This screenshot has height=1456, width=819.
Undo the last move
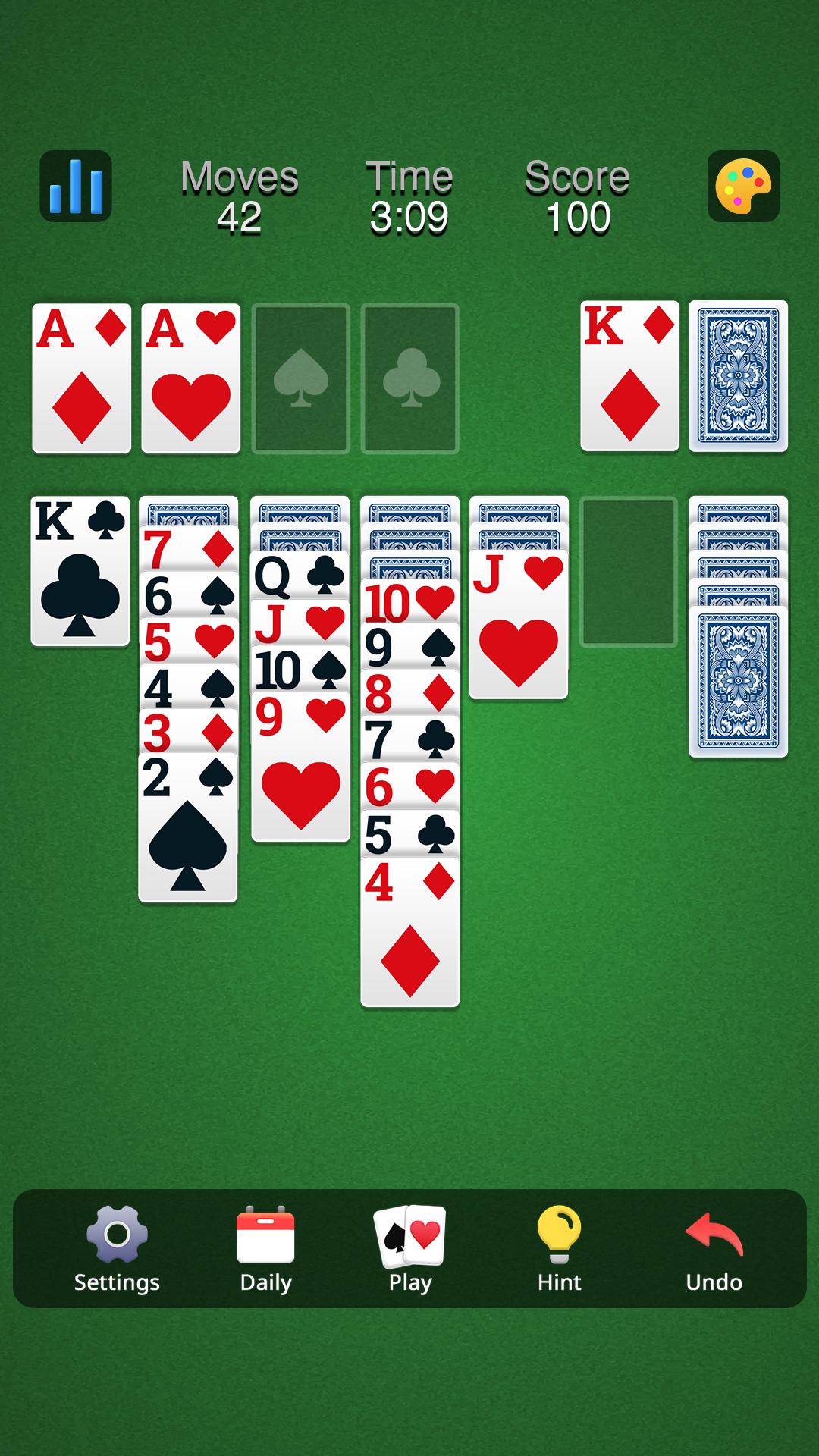[x=714, y=1249]
